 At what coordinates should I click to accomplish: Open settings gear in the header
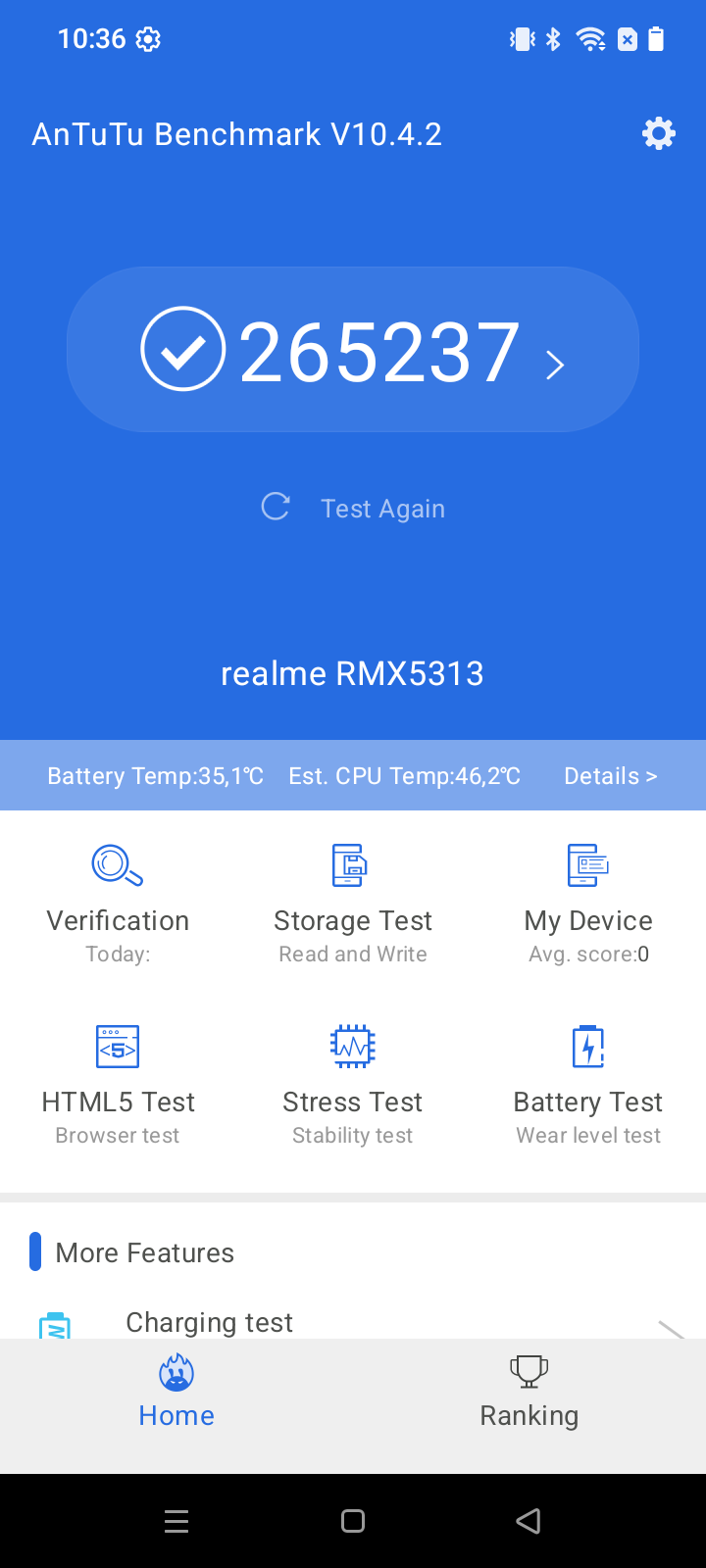659,133
